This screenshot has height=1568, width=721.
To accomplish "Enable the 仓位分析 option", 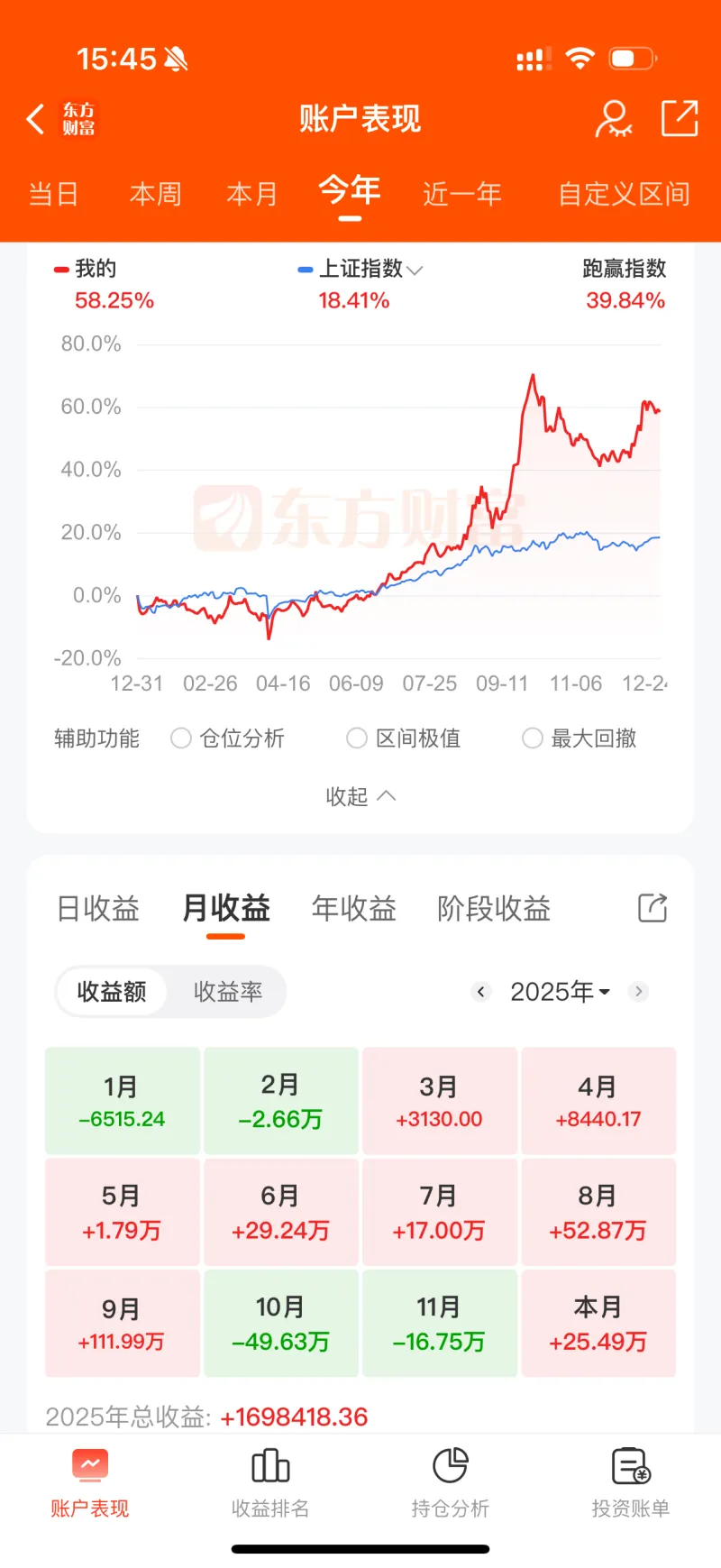I will click(182, 738).
